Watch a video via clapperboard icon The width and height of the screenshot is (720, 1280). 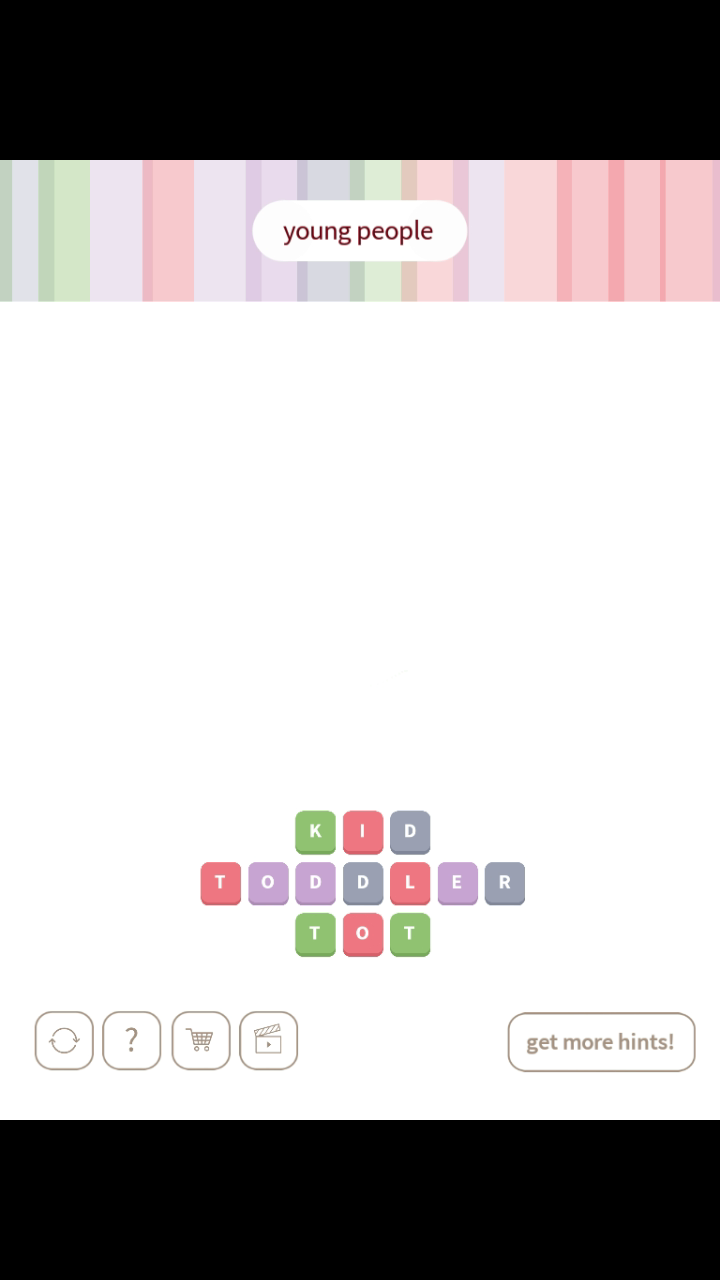coord(268,1041)
